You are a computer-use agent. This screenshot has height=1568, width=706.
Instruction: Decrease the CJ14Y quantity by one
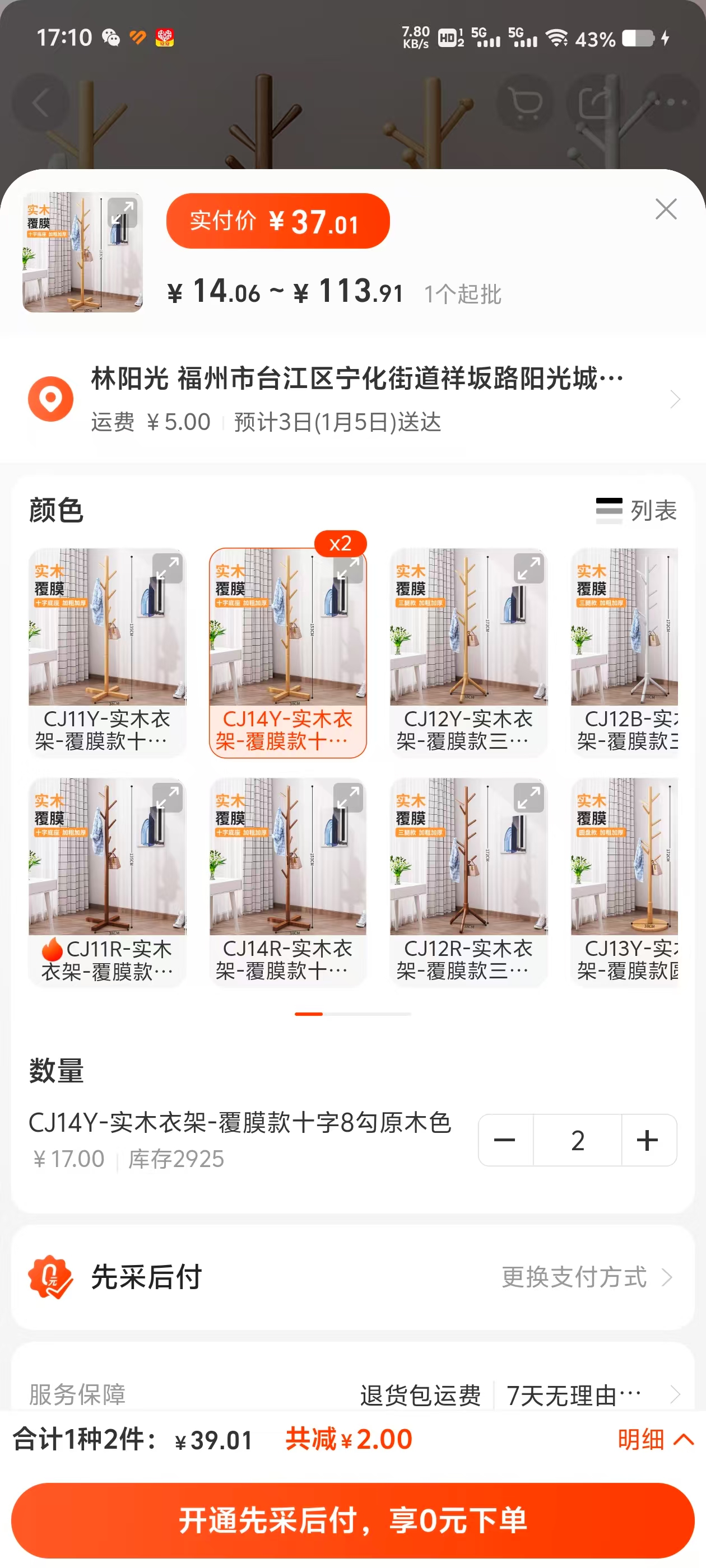click(505, 1140)
